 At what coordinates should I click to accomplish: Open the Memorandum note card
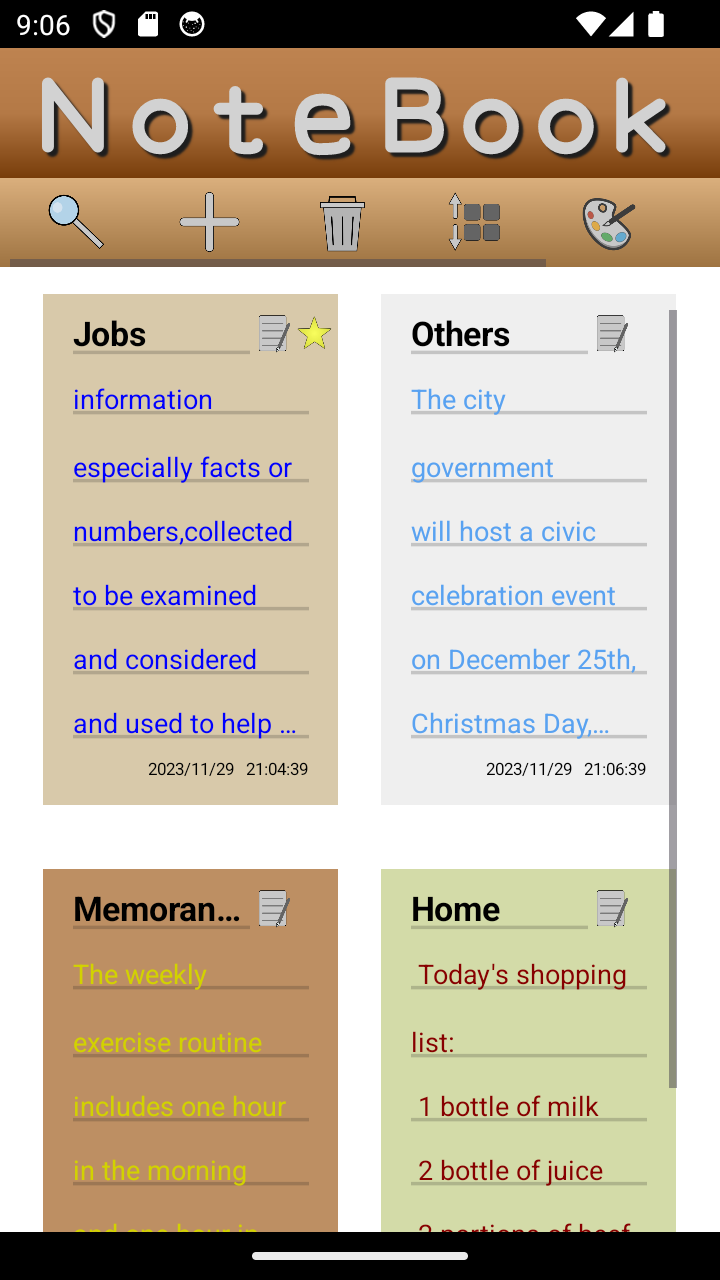190,1050
